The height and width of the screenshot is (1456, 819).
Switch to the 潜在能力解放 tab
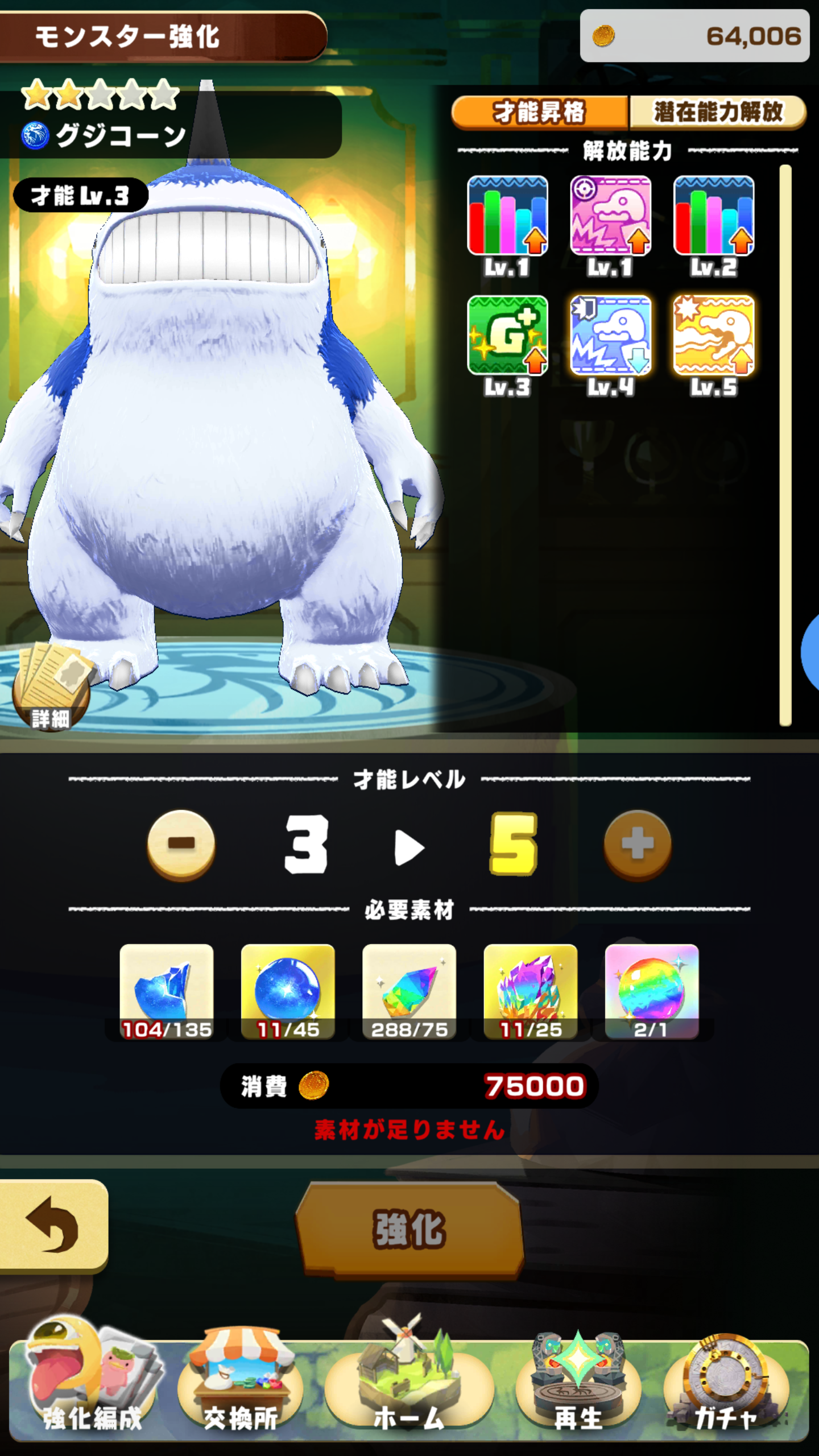click(718, 112)
